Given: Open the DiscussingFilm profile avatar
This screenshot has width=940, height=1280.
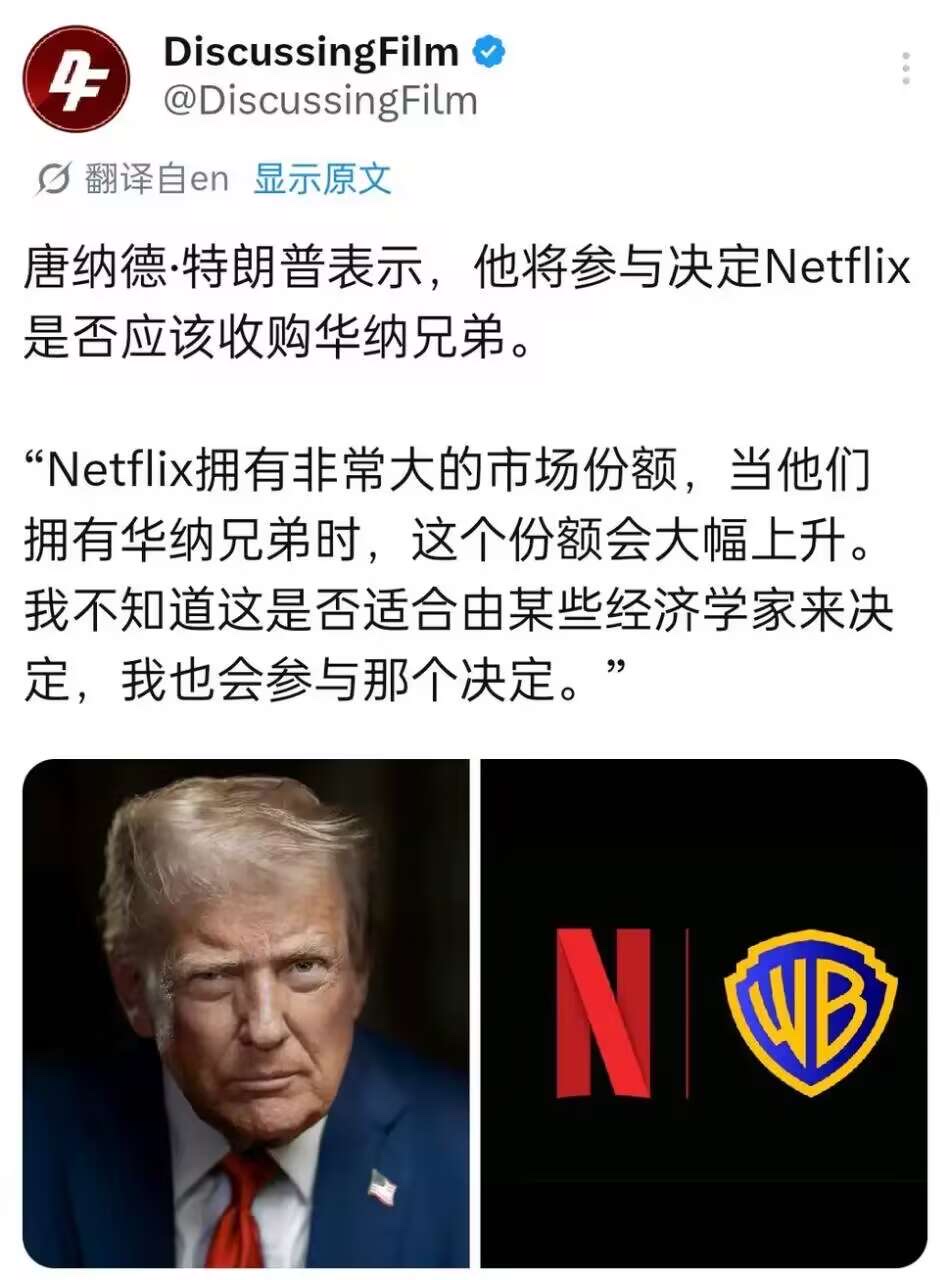Looking at the screenshot, I should pos(76,79).
